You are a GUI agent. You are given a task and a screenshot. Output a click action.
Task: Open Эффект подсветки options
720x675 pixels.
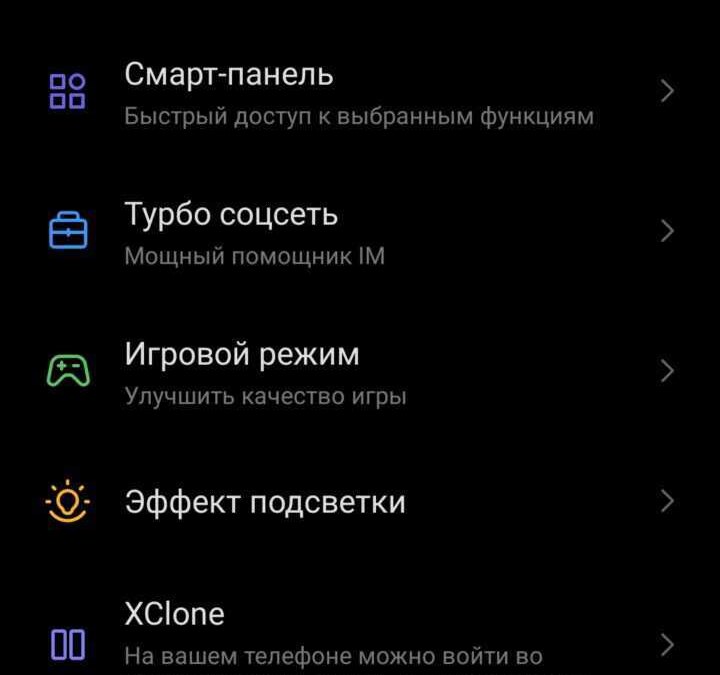pos(360,502)
